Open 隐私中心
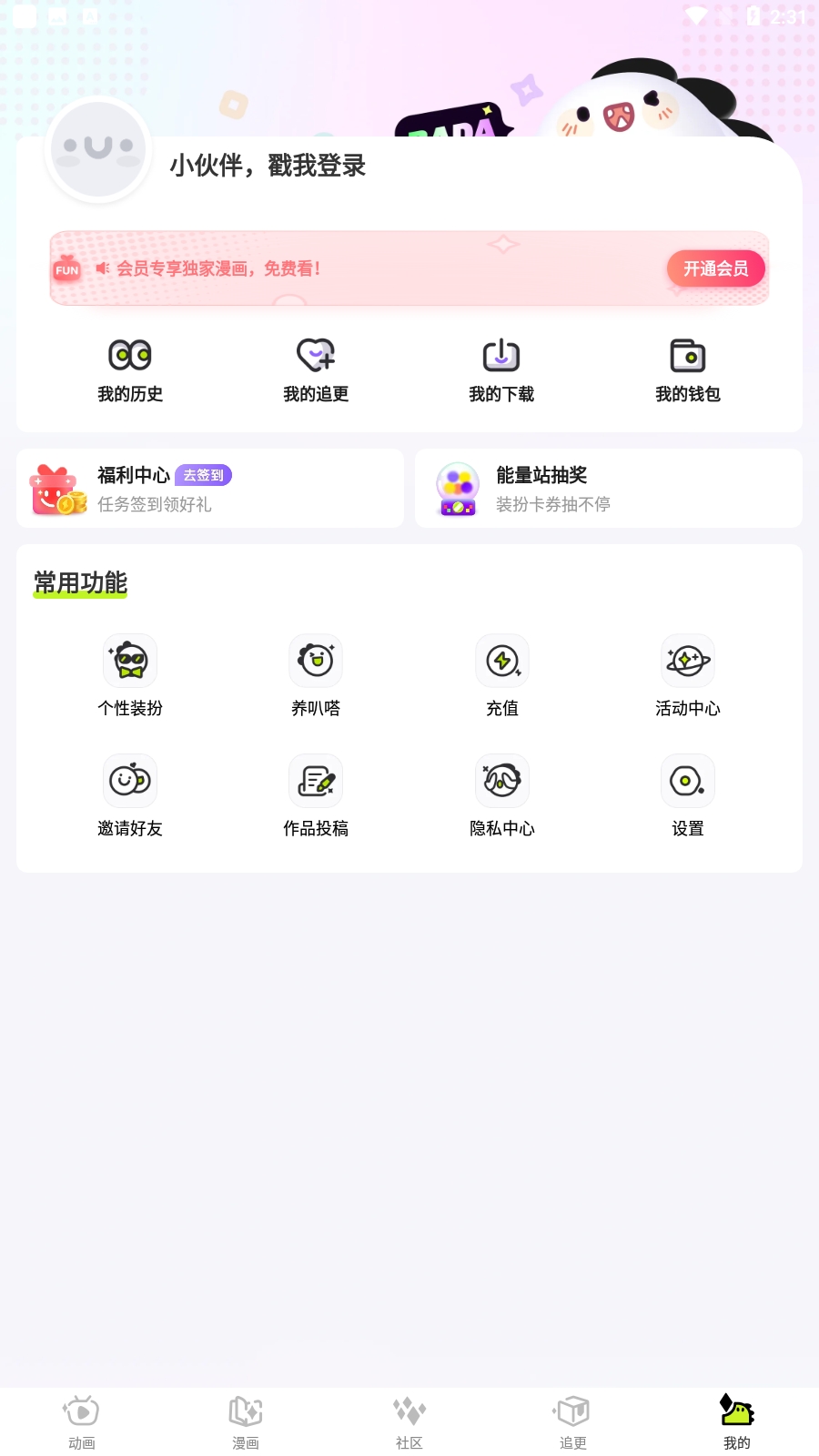Screen dimensions: 819x1456 501,795
